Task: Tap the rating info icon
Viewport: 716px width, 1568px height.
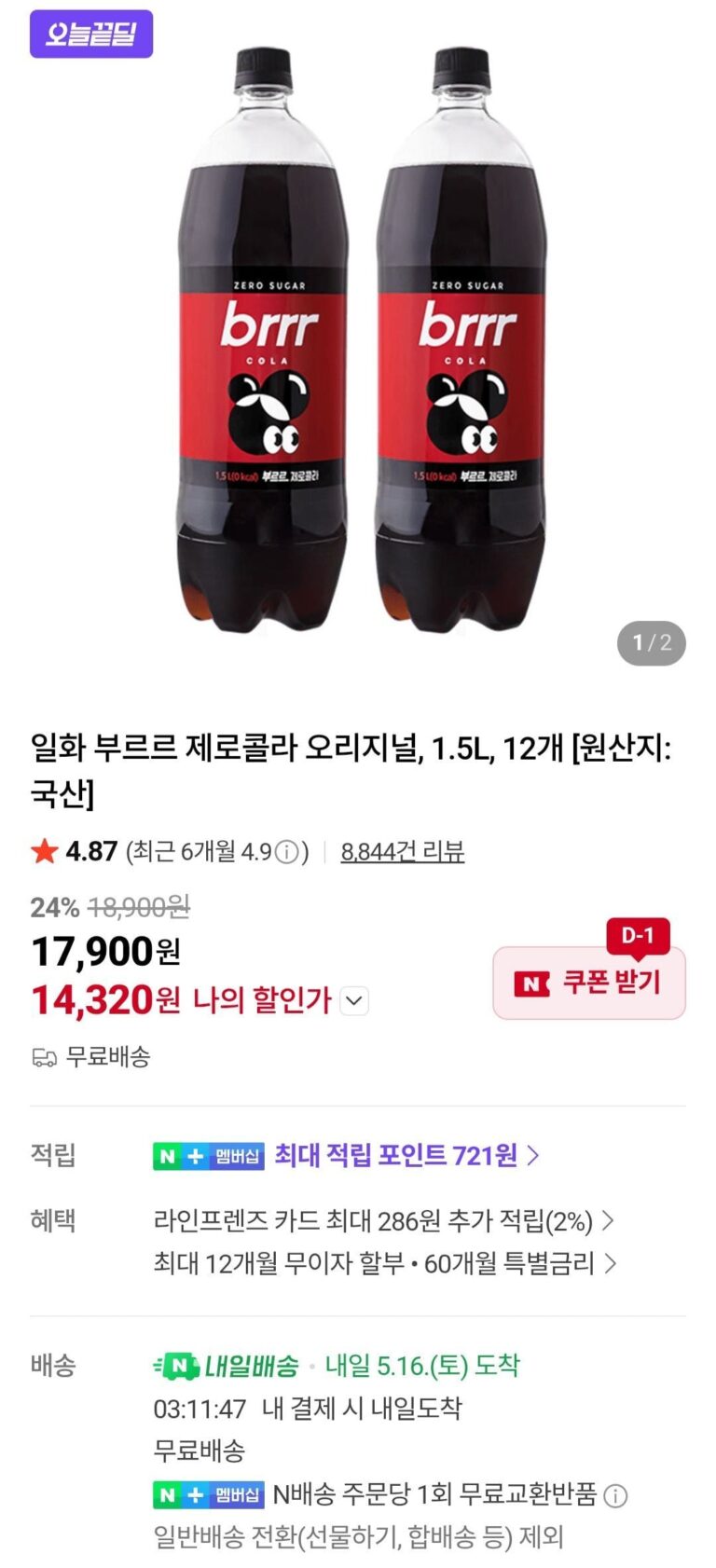Action: click(x=289, y=852)
